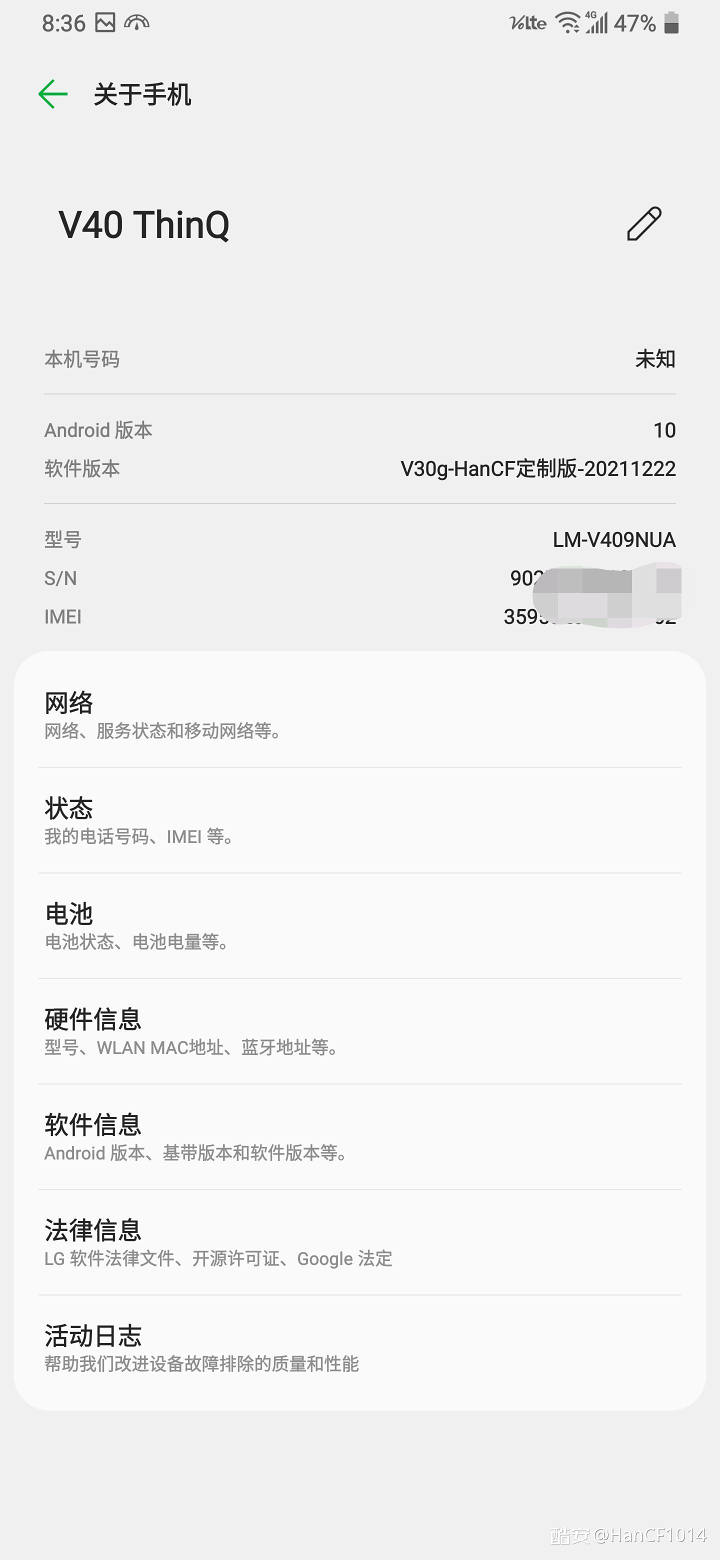This screenshot has width=720, height=1560.
Task: View 电池 status and level
Action: click(x=360, y=926)
